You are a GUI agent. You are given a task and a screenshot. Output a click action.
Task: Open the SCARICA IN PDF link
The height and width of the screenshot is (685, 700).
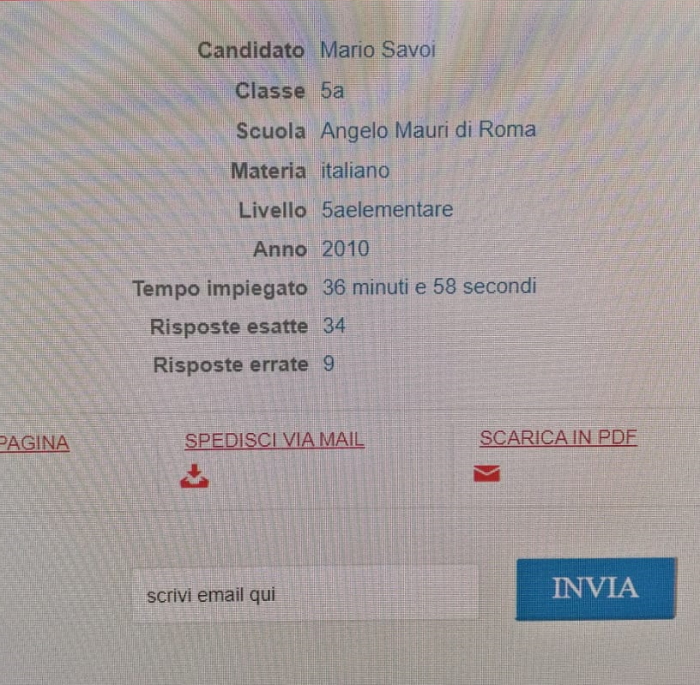coord(558,438)
